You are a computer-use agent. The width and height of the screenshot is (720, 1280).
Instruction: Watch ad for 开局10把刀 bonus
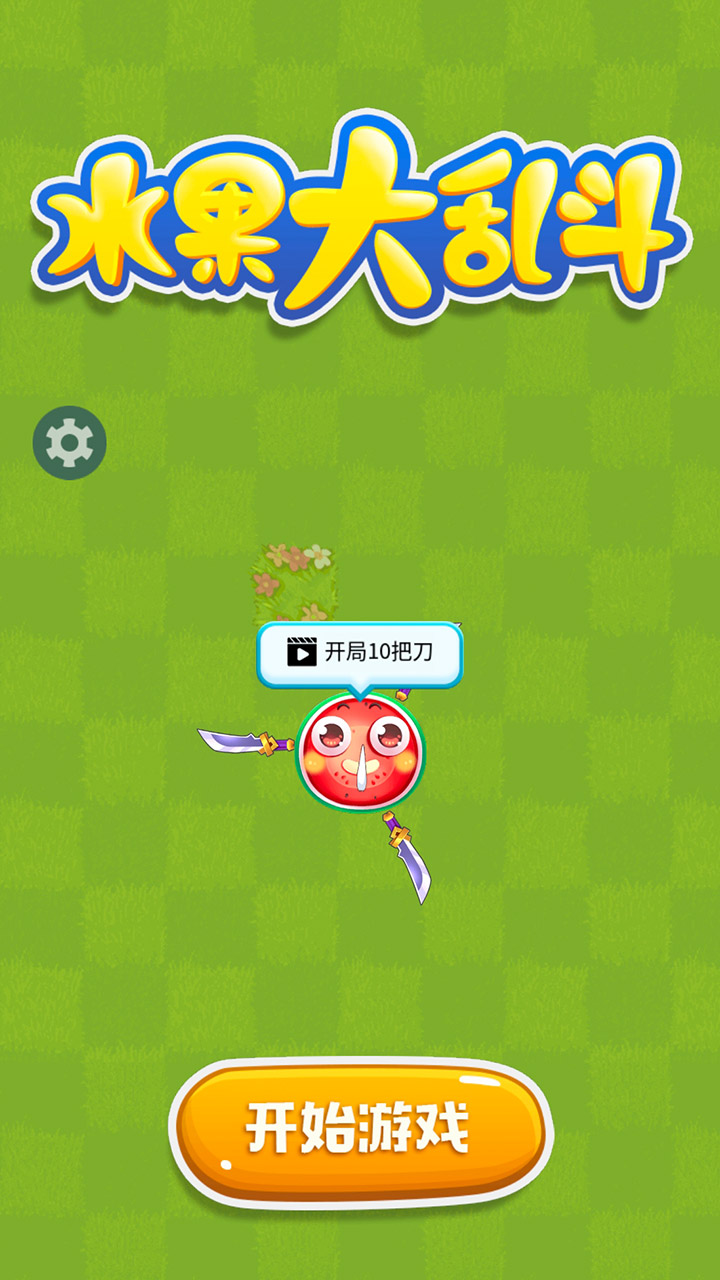tap(360, 654)
